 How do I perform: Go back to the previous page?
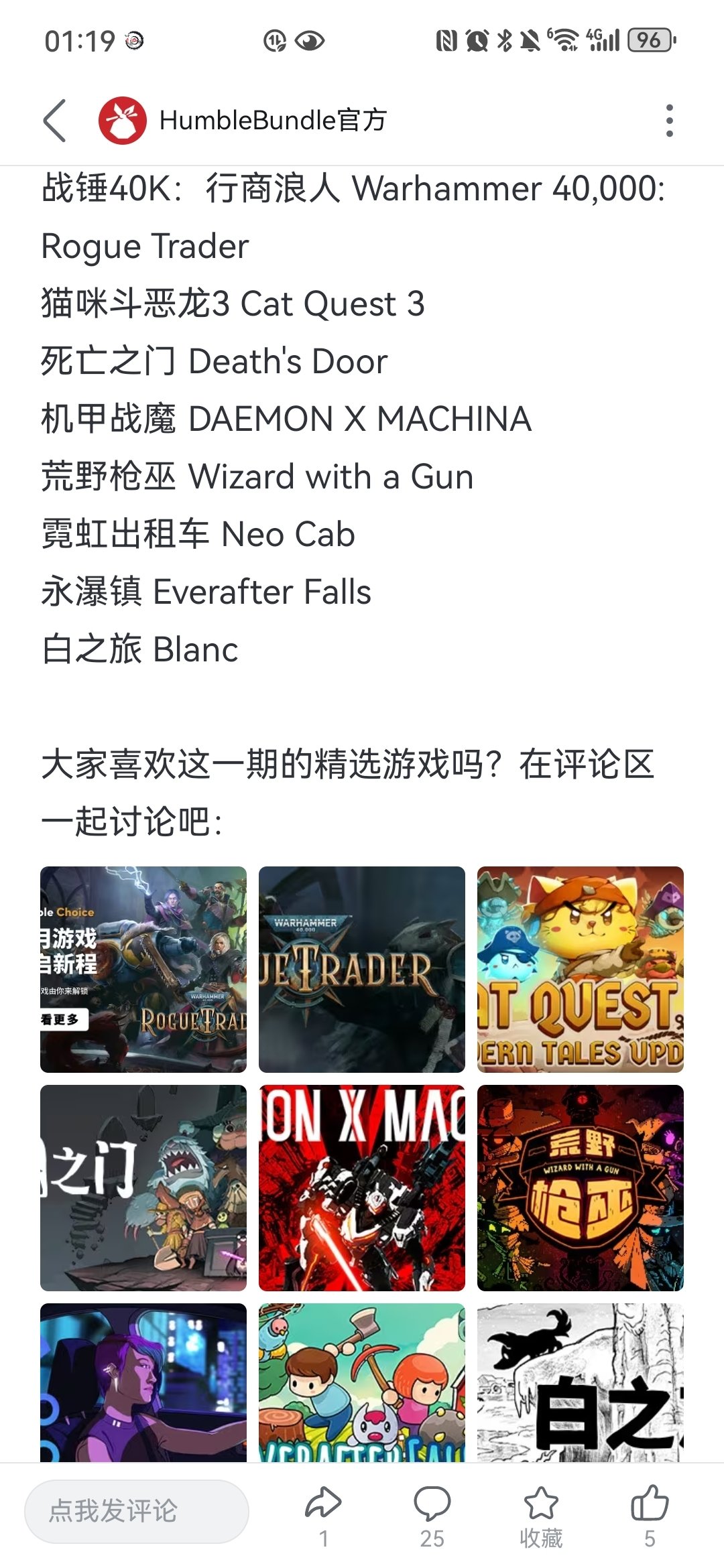[x=55, y=121]
